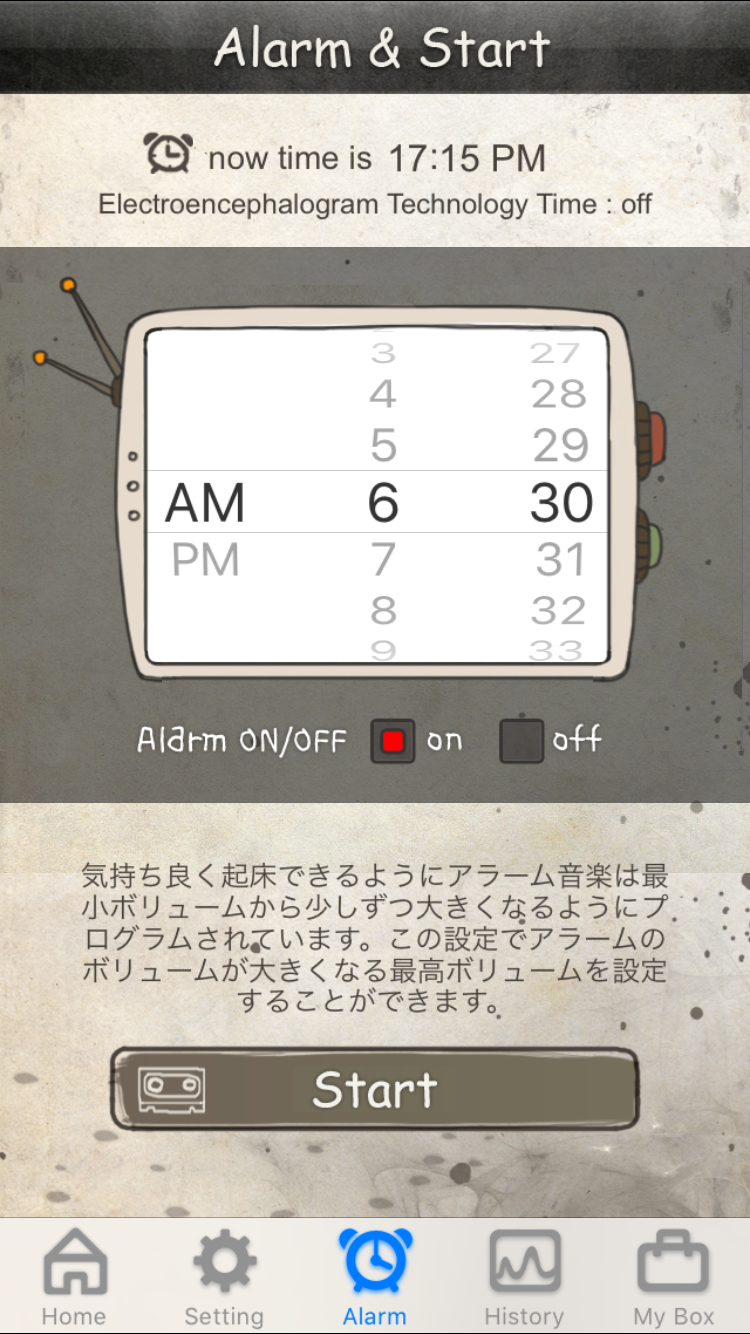
Task: Switch to the History tab
Action: tap(524, 1278)
